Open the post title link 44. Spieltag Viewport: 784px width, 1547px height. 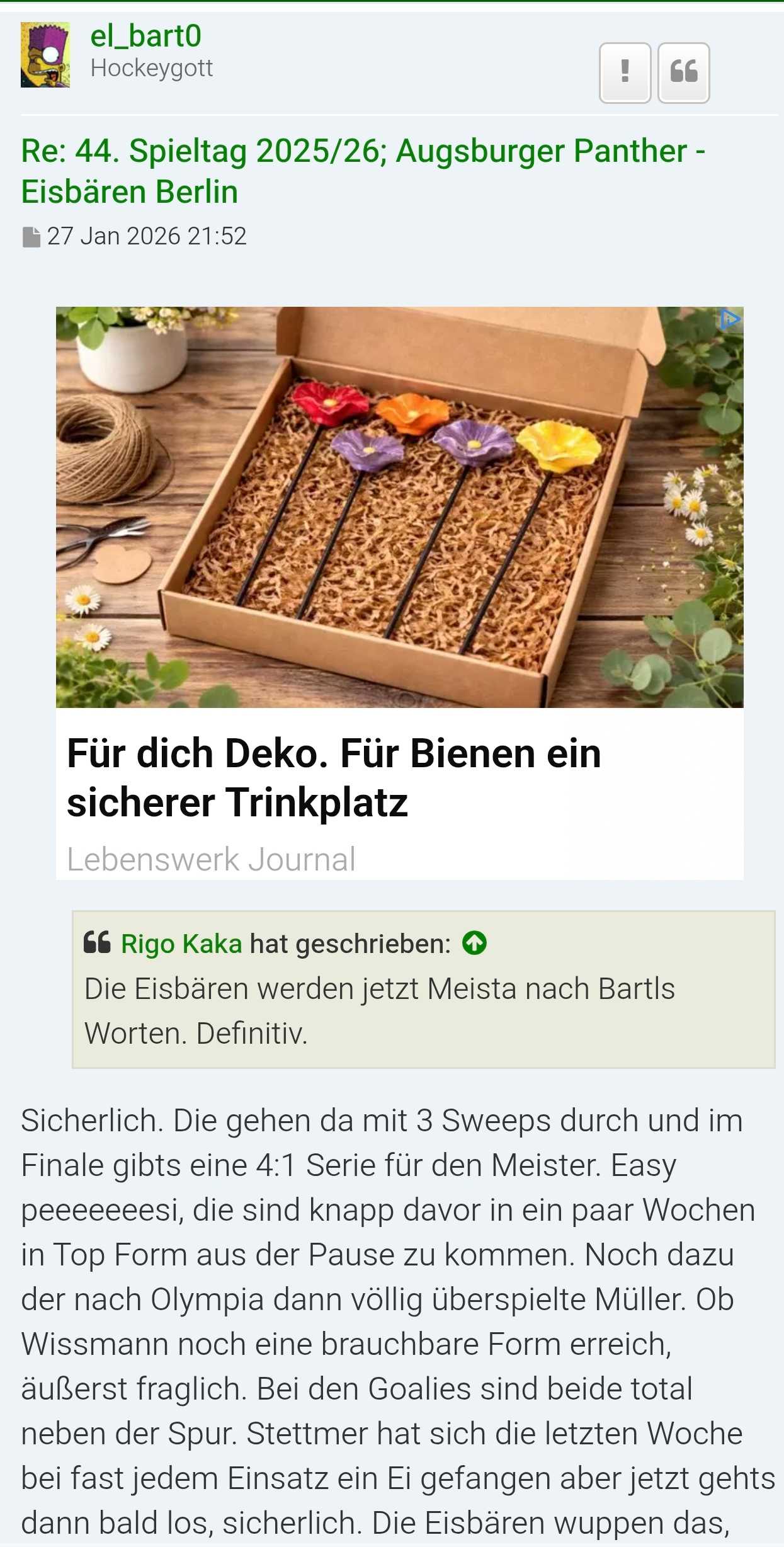click(x=362, y=171)
